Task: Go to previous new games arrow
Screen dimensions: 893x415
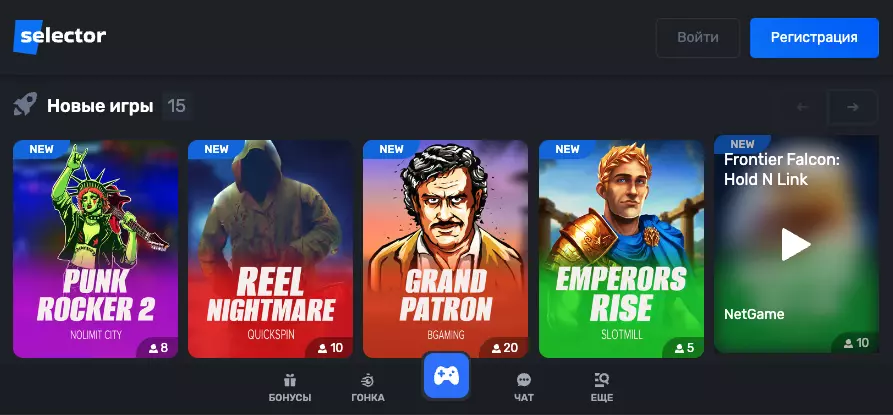Action: coord(801,107)
